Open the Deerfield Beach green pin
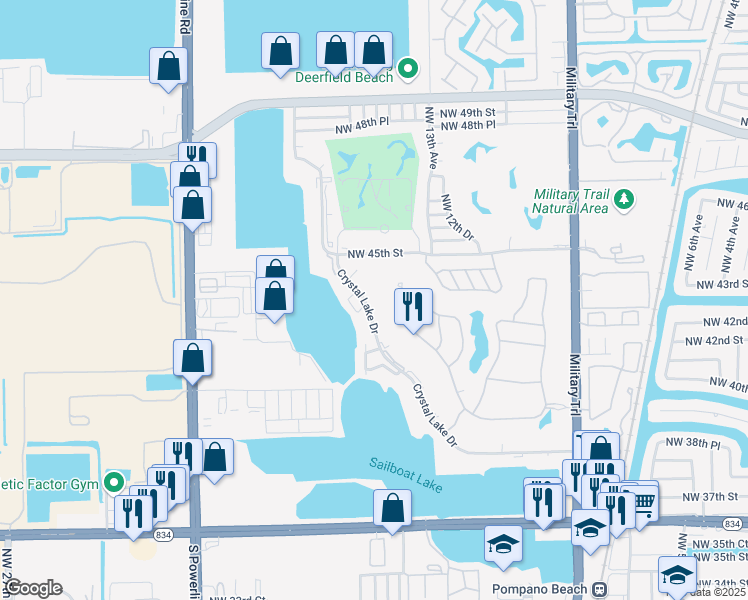Image resolution: width=748 pixels, height=600 pixels. pyautogui.click(x=407, y=69)
